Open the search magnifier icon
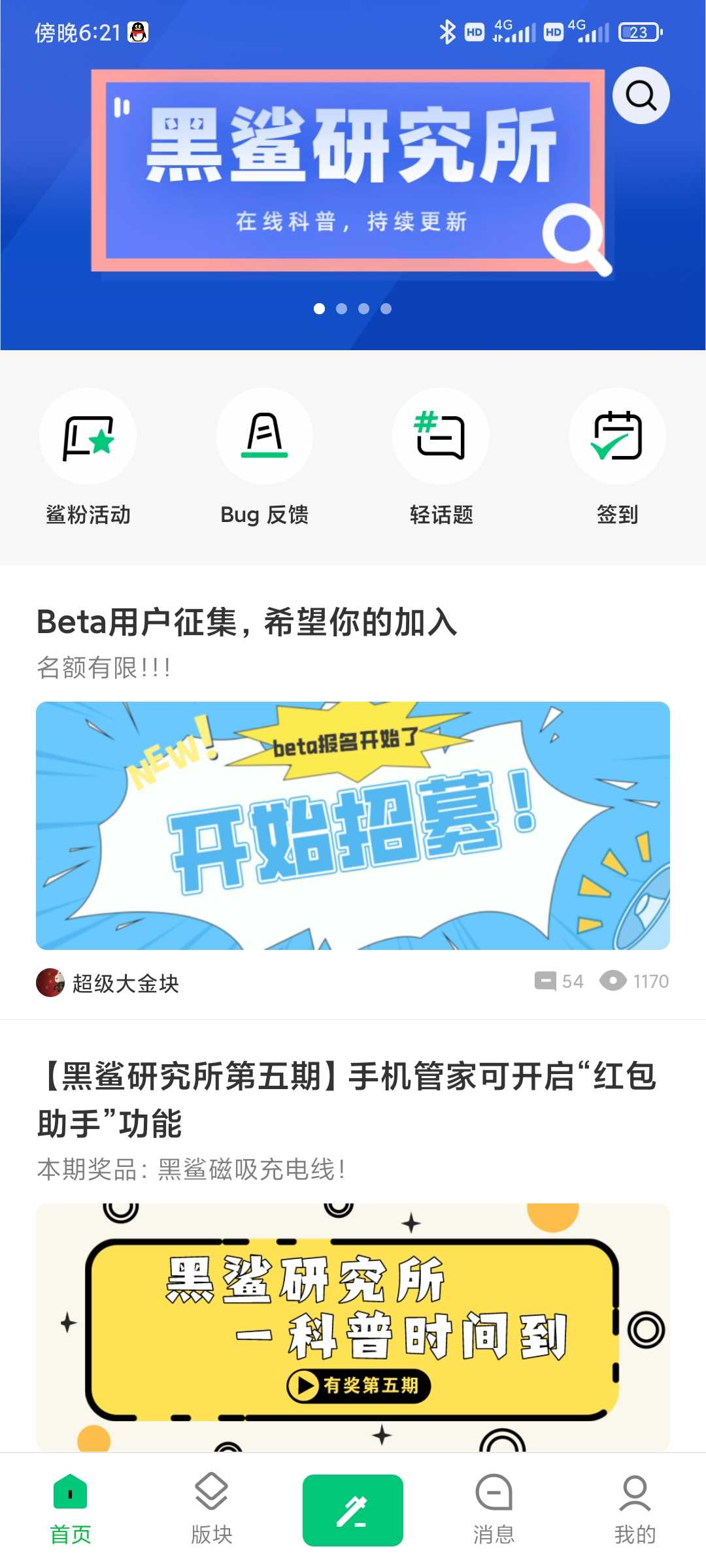Viewport: 706px width, 1568px height. pos(641,95)
